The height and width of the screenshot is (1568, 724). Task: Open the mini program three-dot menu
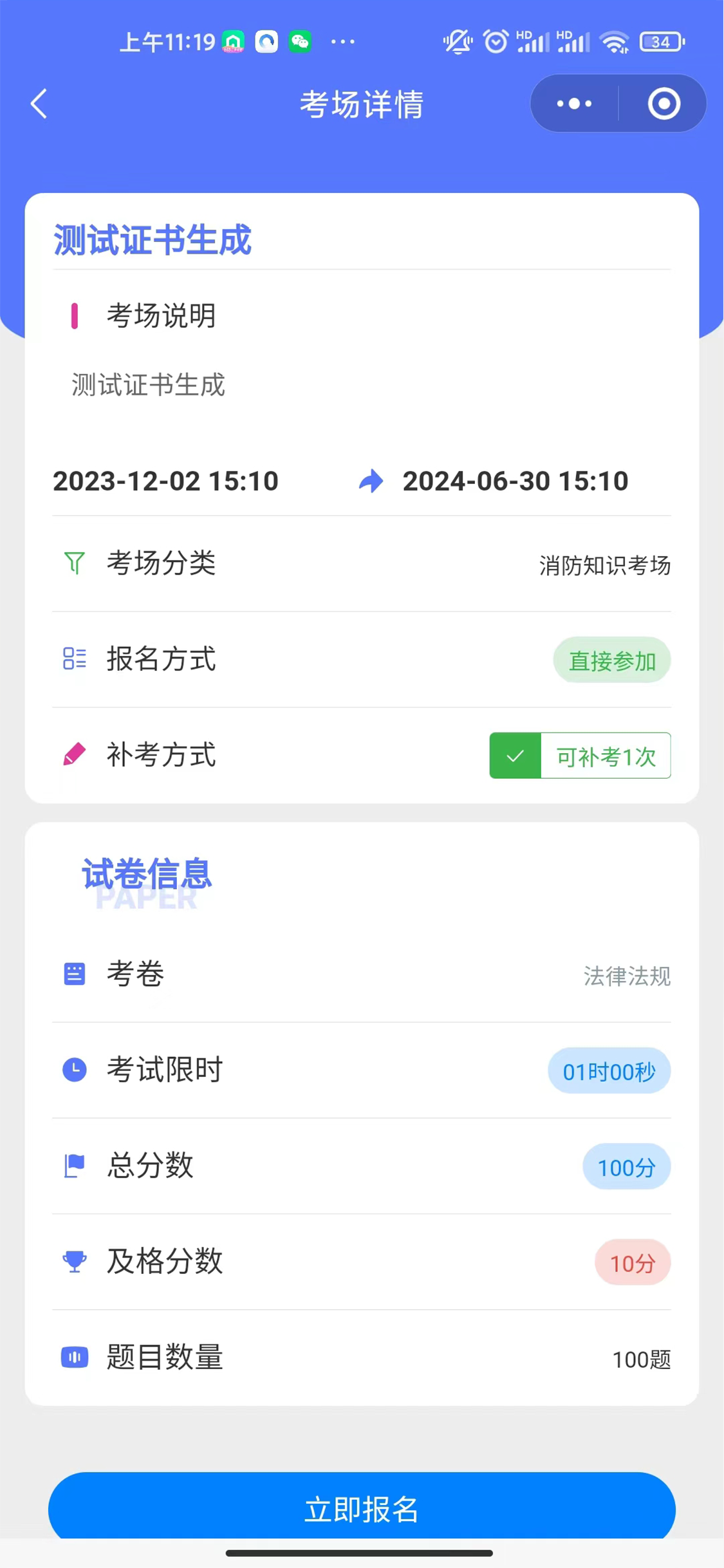pos(574,104)
